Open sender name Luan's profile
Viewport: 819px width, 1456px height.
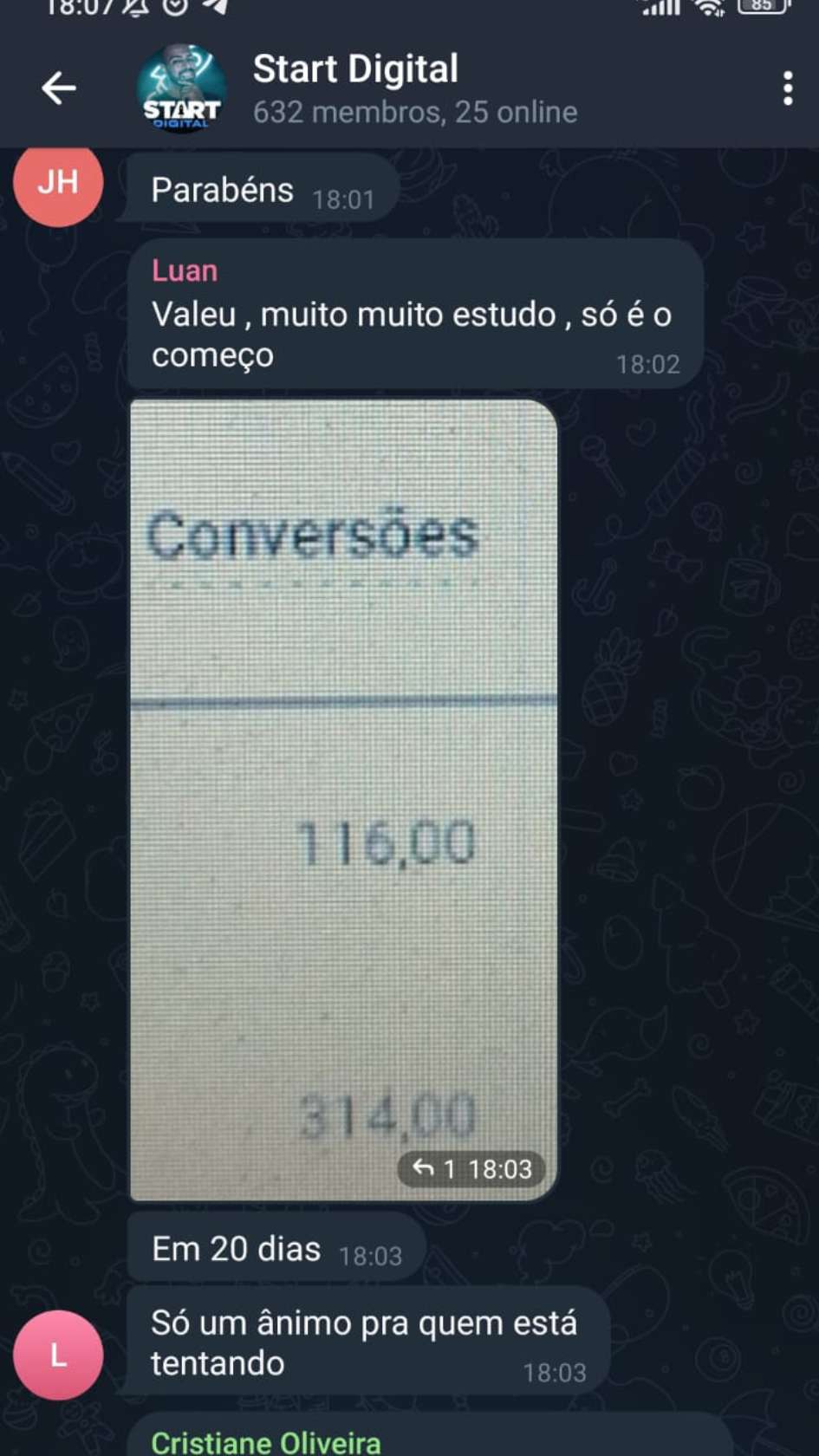point(185,270)
